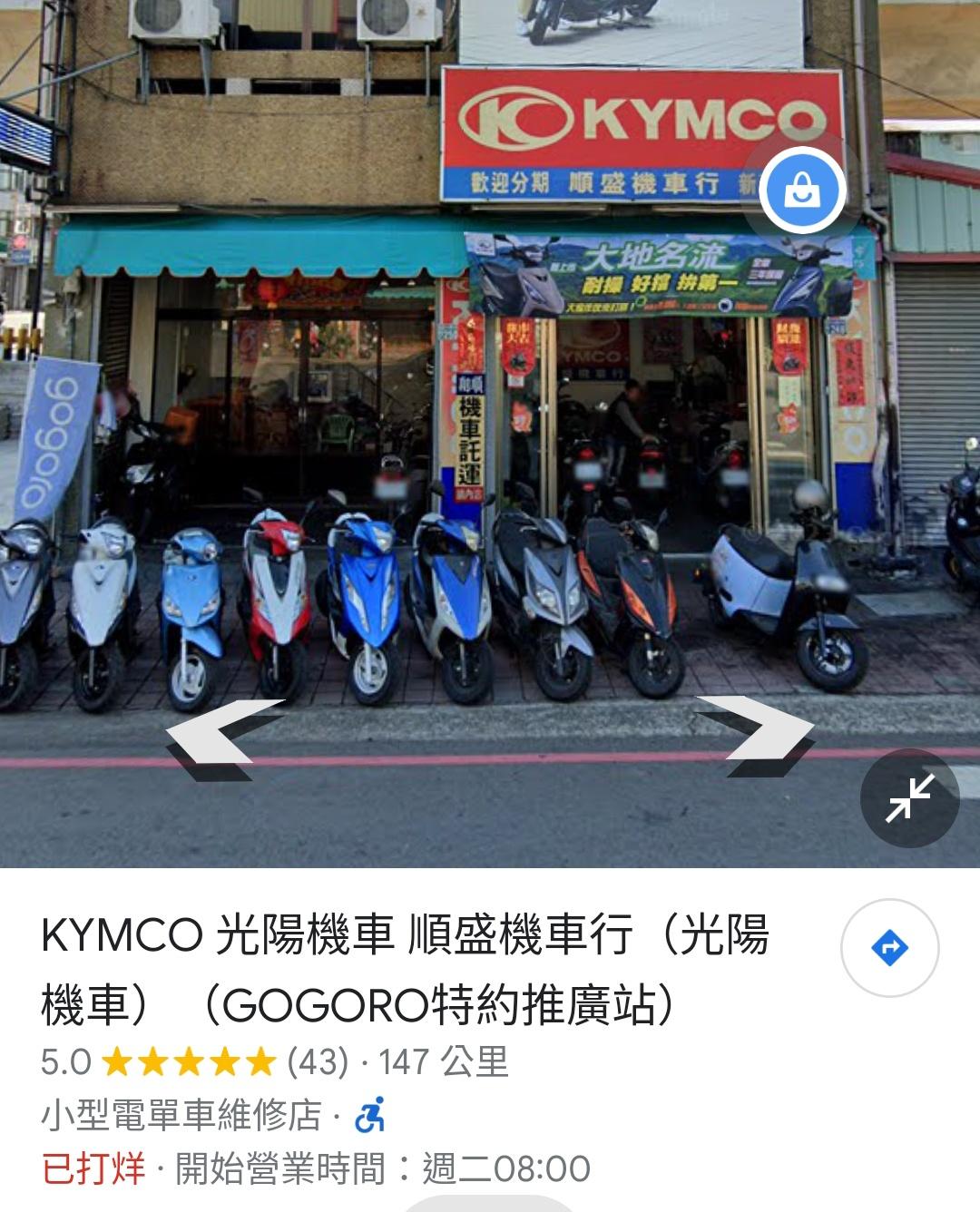The image size is (980, 1212).
Task: Open the KYMCO 光陽機車 place details
Action: pos(405,969)
